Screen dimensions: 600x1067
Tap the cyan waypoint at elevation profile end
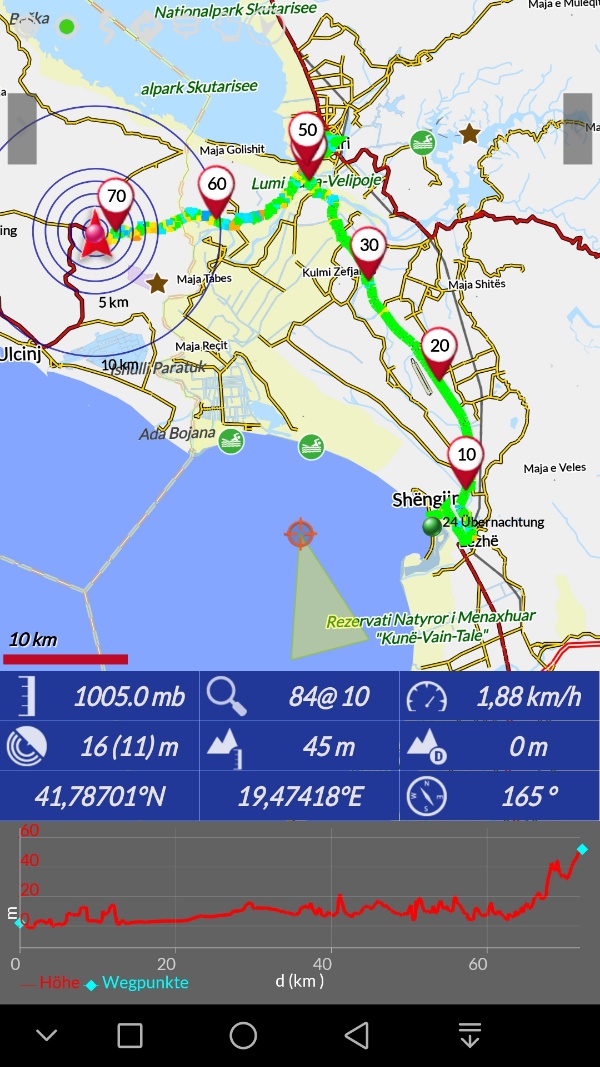[x=582, y=849]
